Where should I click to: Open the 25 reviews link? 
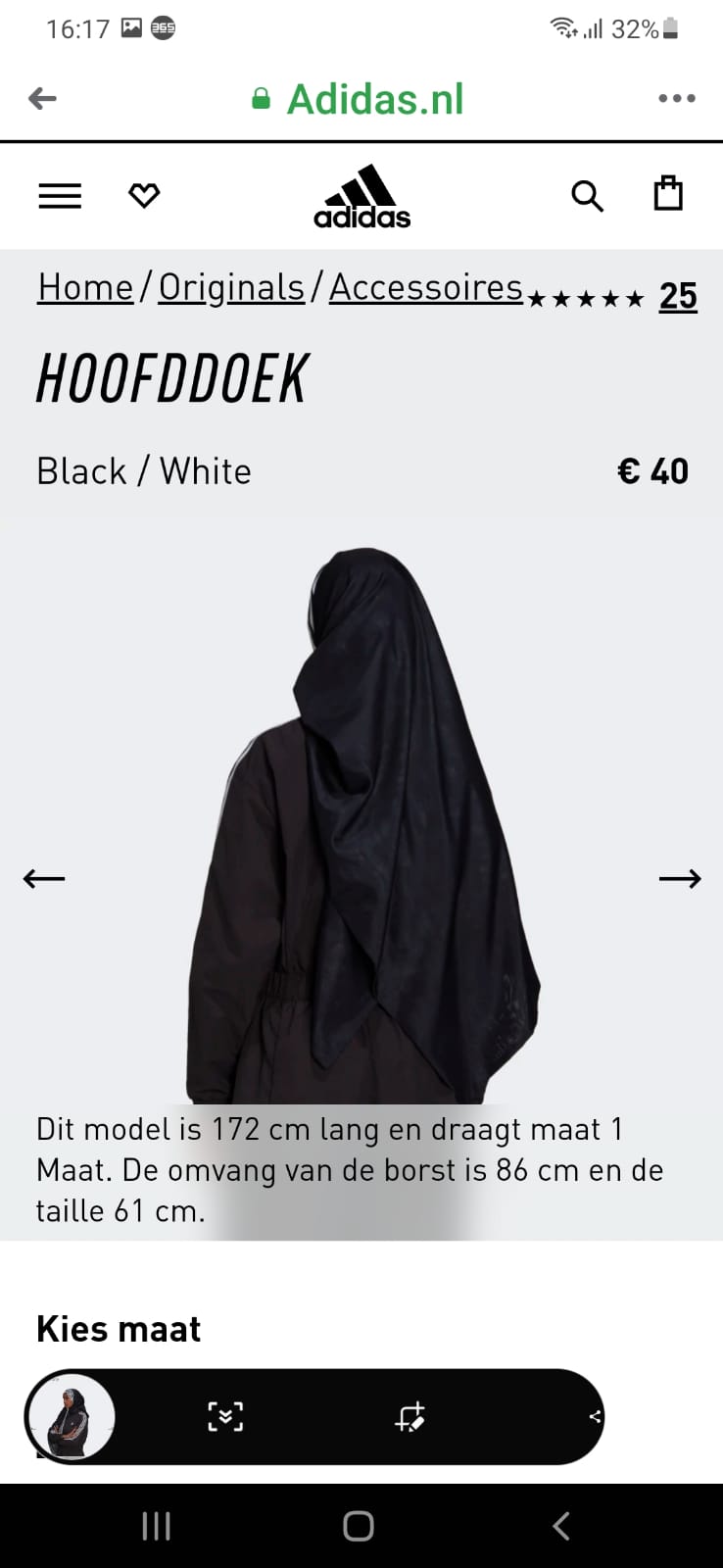coord(678,296)
